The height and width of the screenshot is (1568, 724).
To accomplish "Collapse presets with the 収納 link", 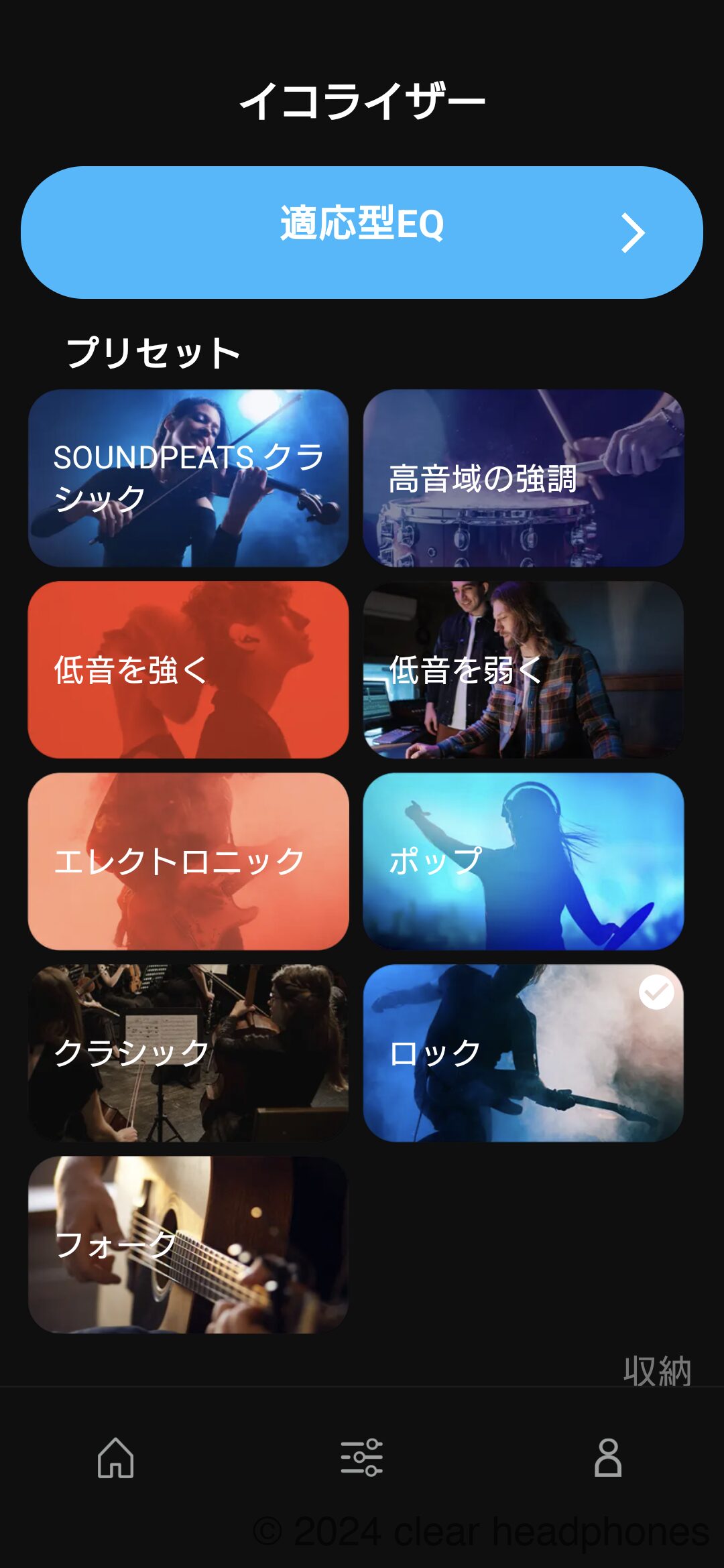I will (x=656, y=1370).
